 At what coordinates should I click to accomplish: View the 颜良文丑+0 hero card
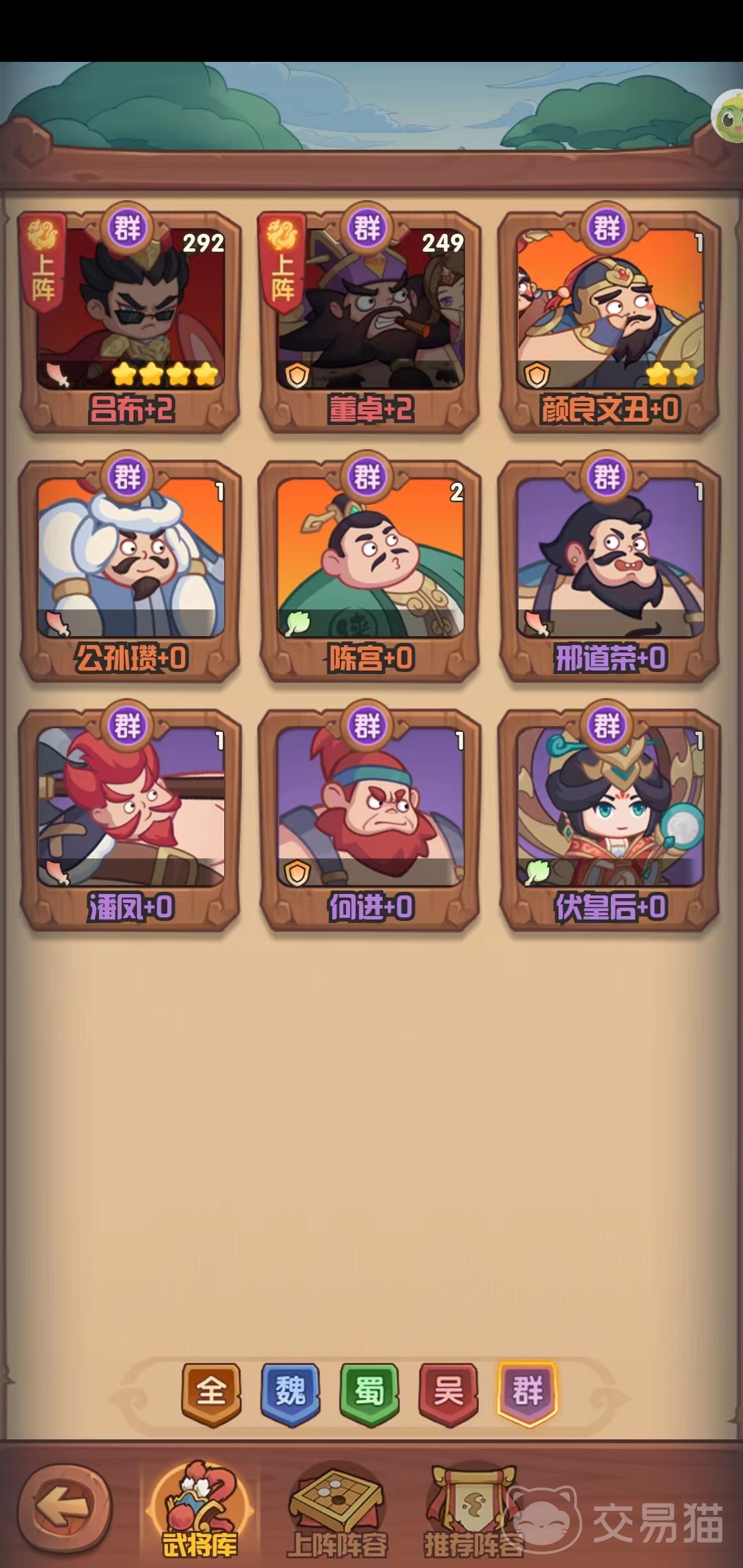pyautogui.click(x=610, y=320)
